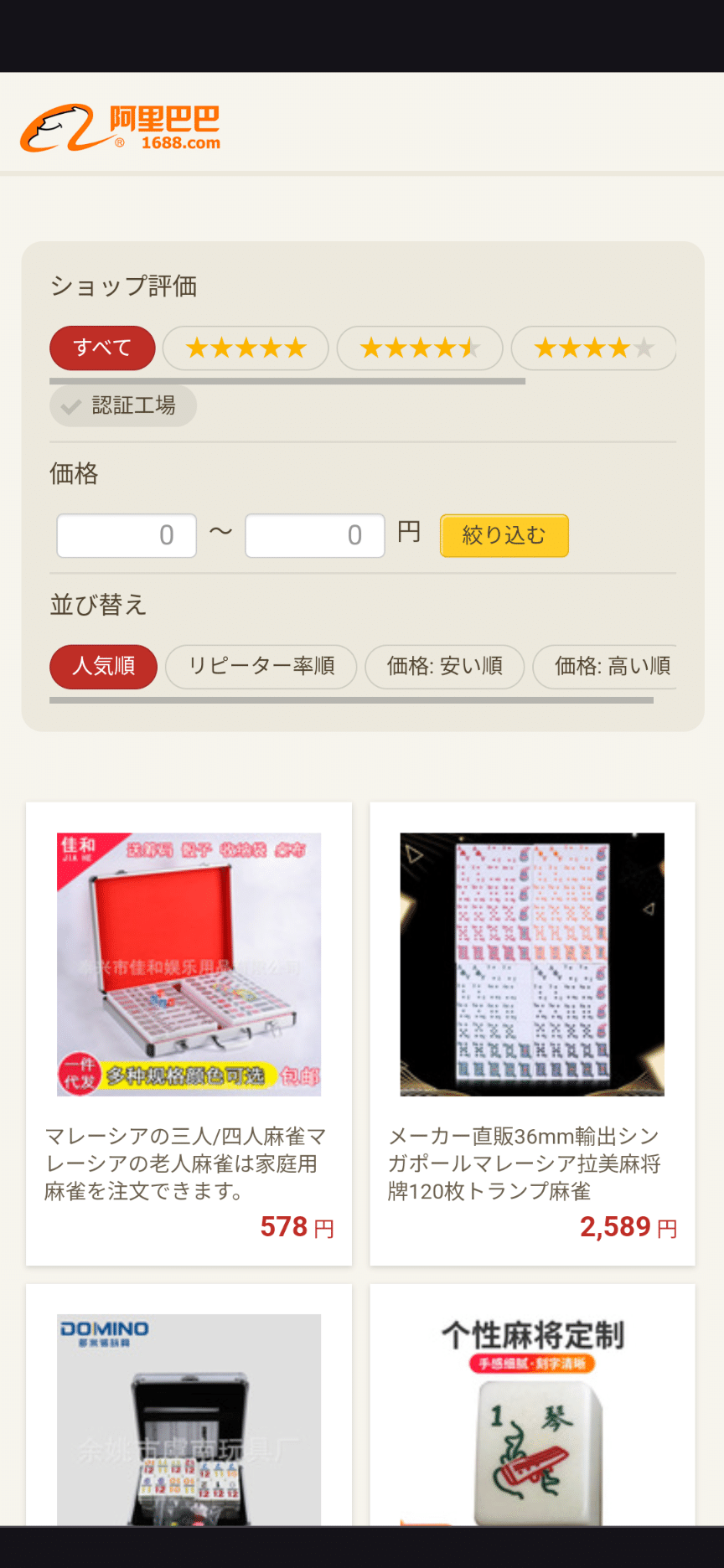Toggle the 認証工場 filter
The width and height of the screenshot is (724, 1568).
tap(123, 406)
